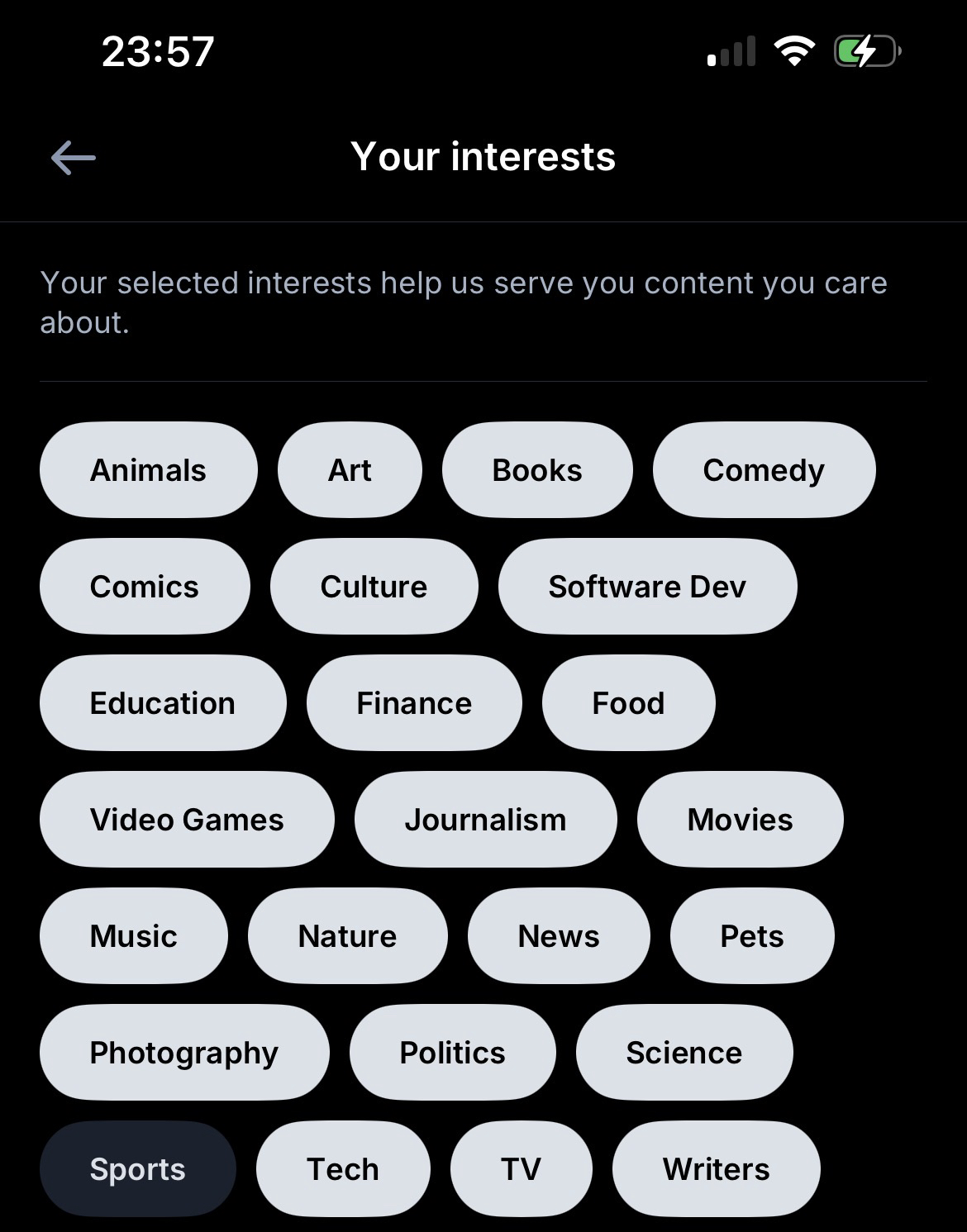The width and height of the screenshot is (967, 1232).
Task: Toggle the Journalism interest
Action: coord(485,820)
